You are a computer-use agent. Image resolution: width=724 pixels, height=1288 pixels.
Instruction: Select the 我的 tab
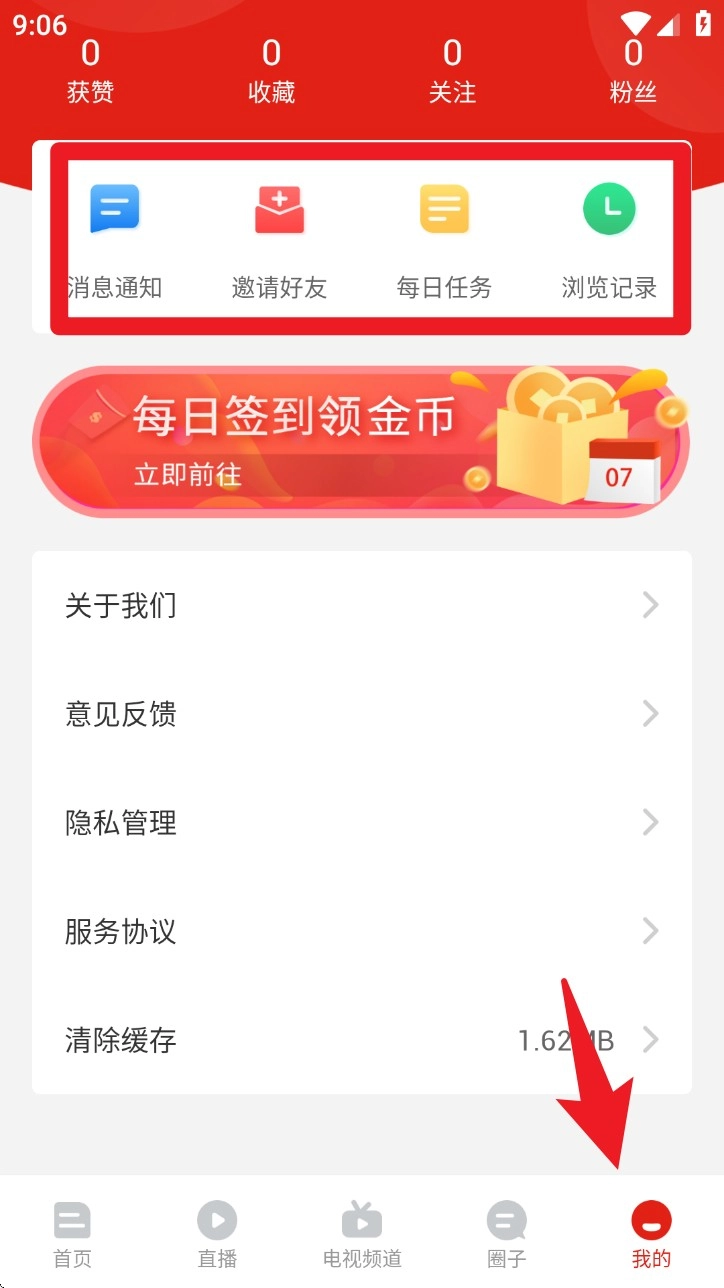651,1234
